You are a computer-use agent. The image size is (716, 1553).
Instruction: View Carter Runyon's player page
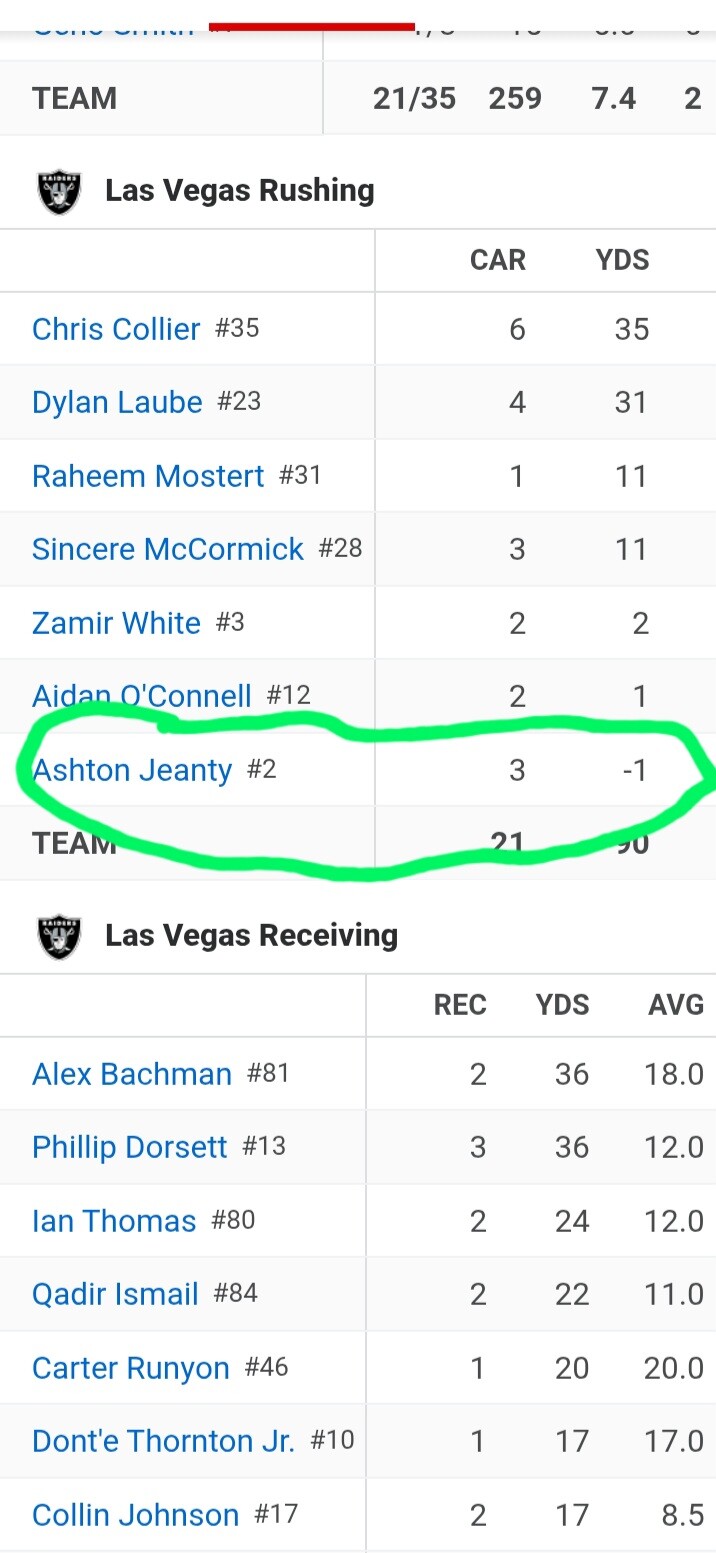(131, 1368)
